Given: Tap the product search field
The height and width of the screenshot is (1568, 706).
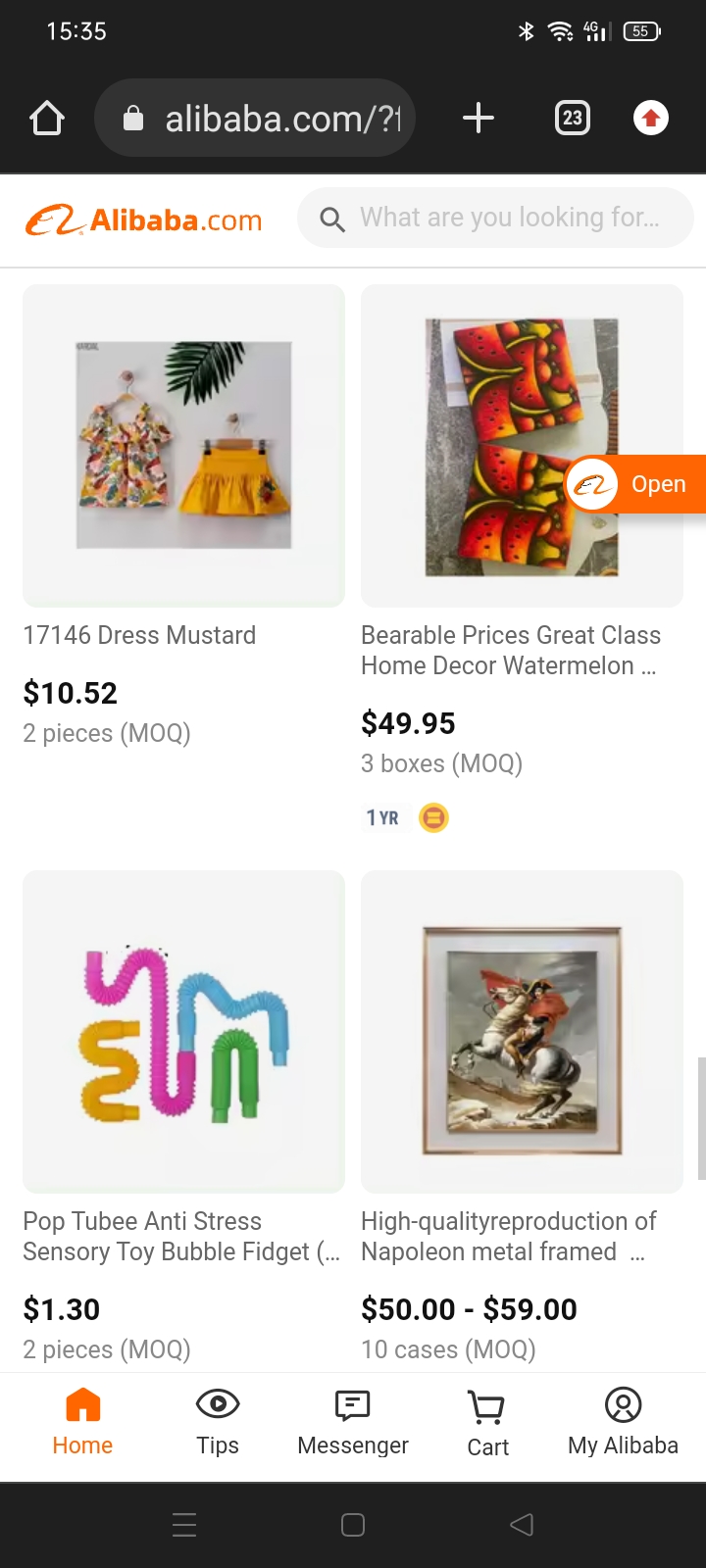Looking at the screenshot, I should coord(496,218).
